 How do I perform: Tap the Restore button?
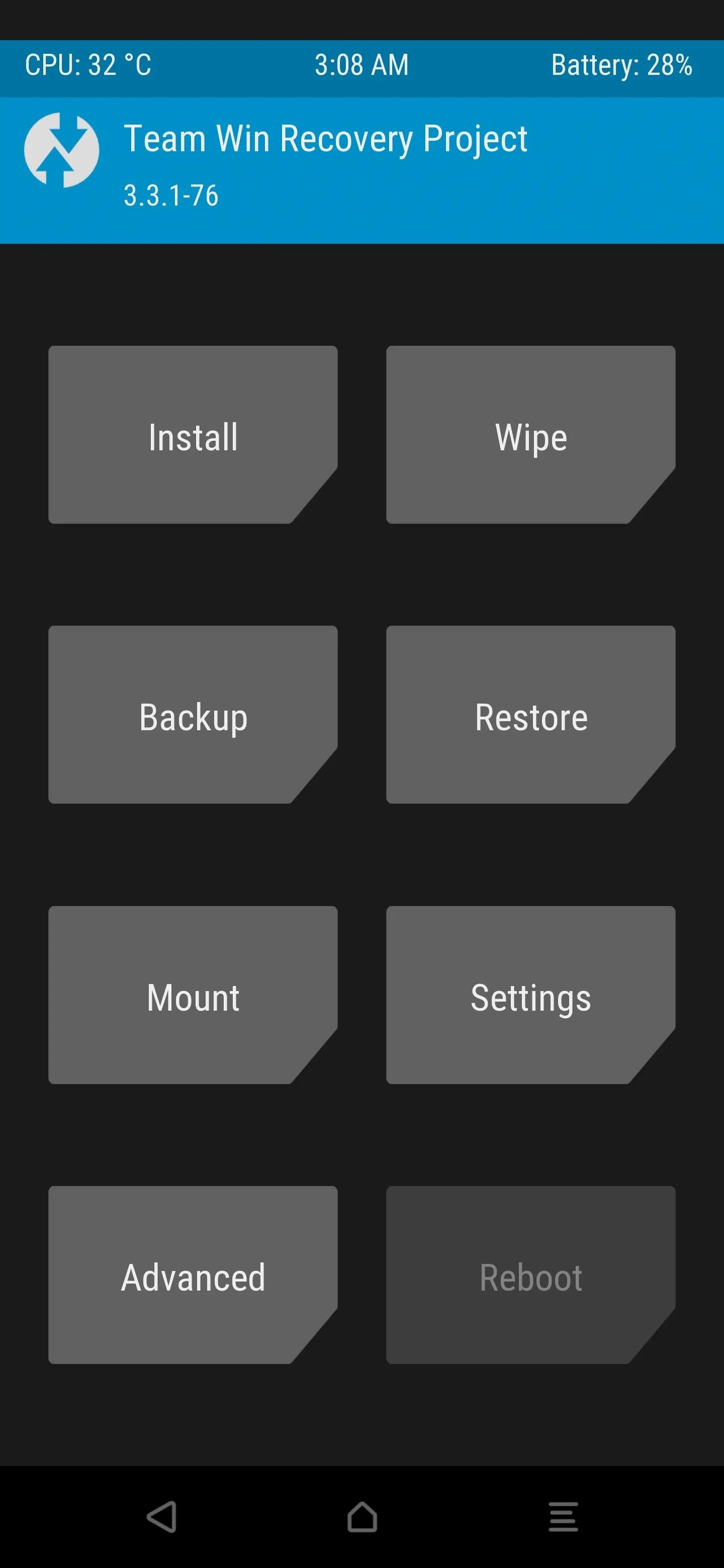click(x=530, y=715)
